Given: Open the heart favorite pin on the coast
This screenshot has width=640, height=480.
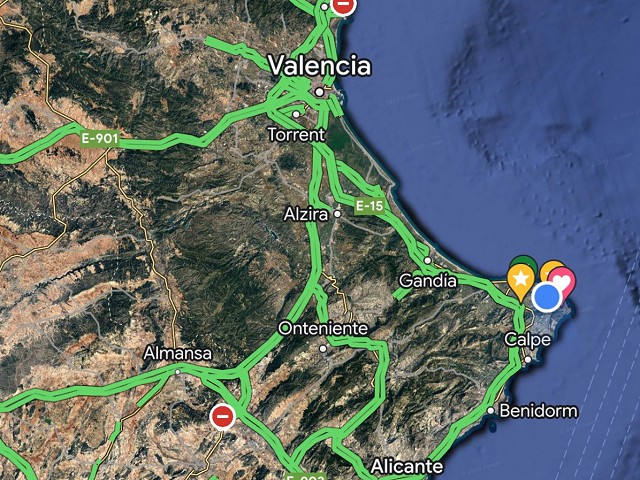Looking at the screenshot, I should [x=565, y=281].
